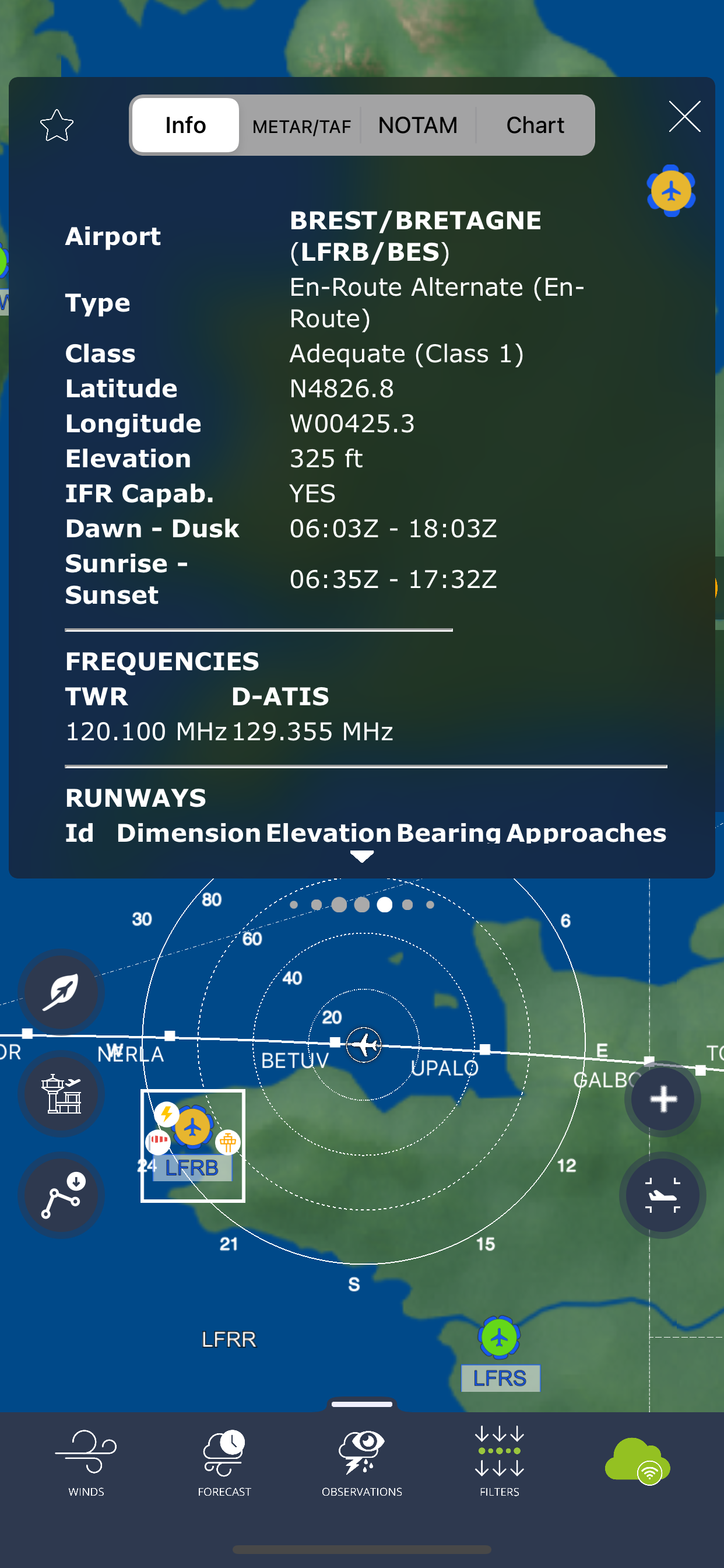Center map on the aircraft position
The image size is (724, 1568).
pyautogui.click(x=663, y=1194)
